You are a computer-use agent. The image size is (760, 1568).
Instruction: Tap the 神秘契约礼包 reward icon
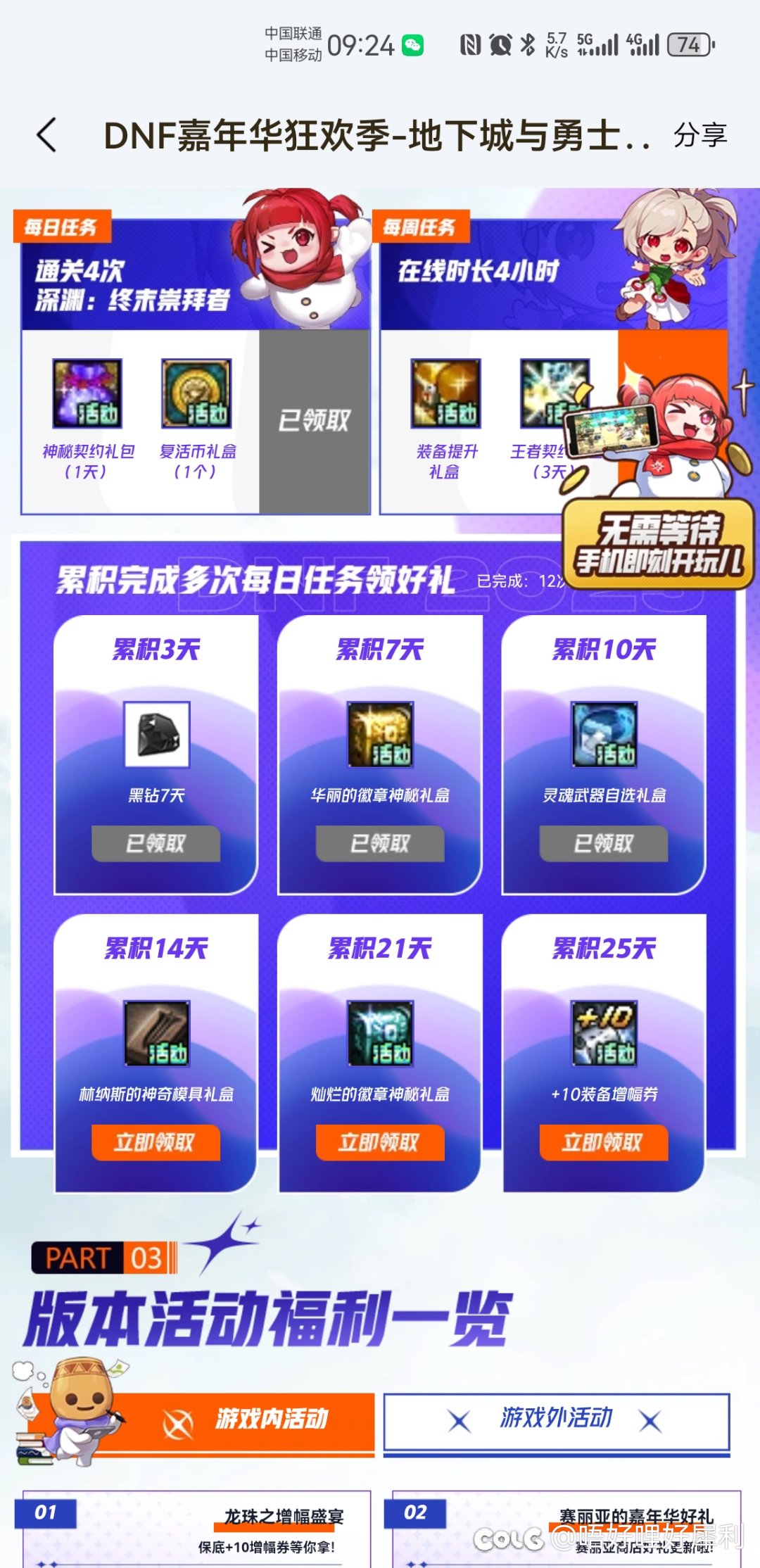coord(87,393)
